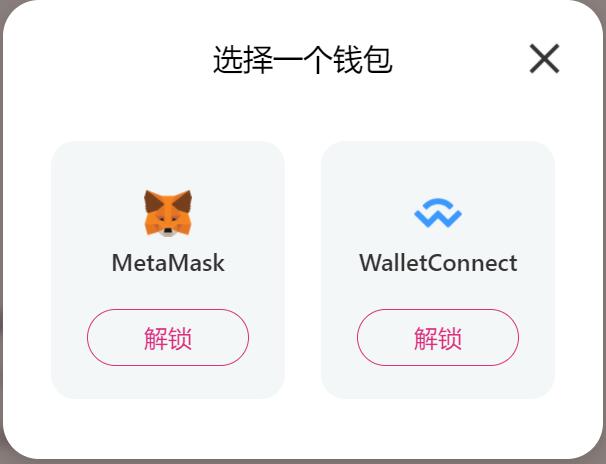Close the wallet selection dialog
The width and height of the screenshot is (606, 464).
[544, 59]
